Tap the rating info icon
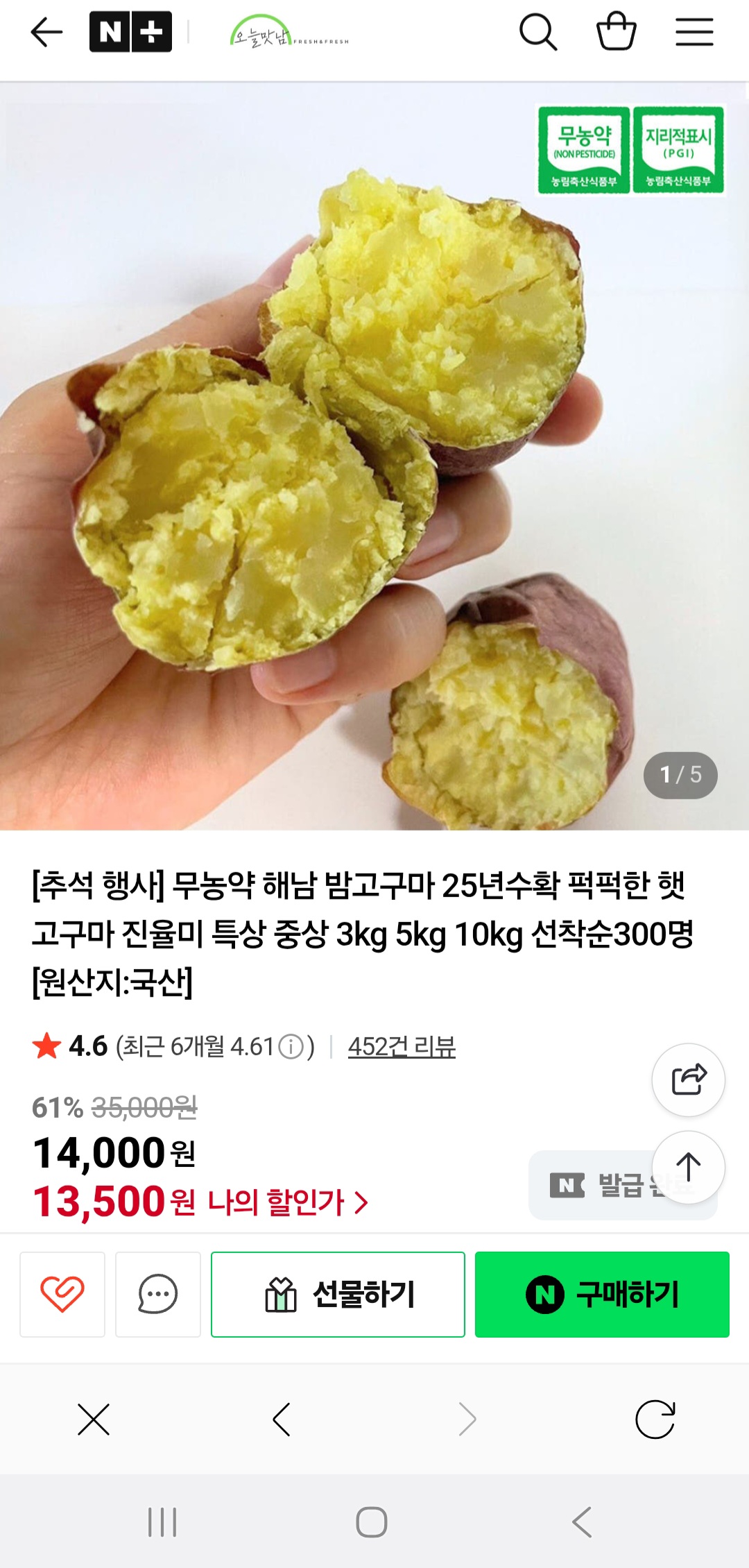749x1568 pixels. [x=291, y=1046]
